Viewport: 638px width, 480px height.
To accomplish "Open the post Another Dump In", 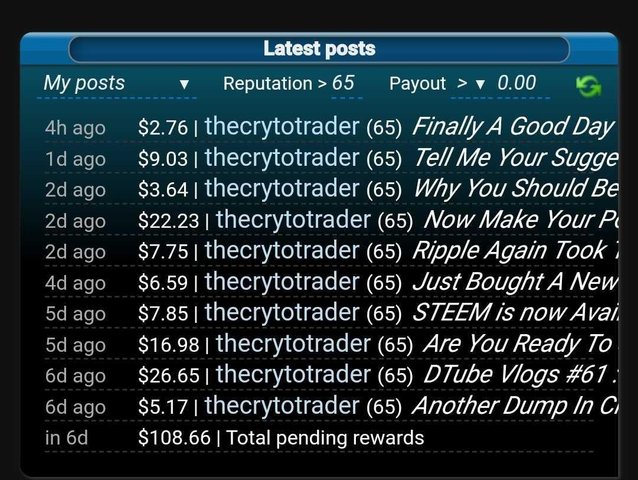I will click(x=514, y=406).
